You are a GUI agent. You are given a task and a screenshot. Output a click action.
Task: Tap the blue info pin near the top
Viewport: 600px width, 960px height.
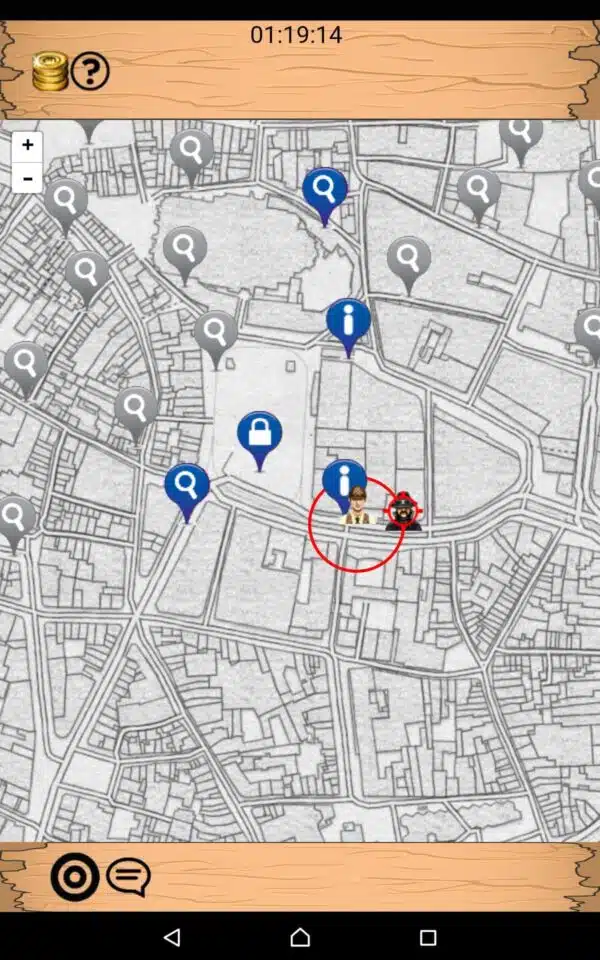pyautogui.click(x=348, y=322)
